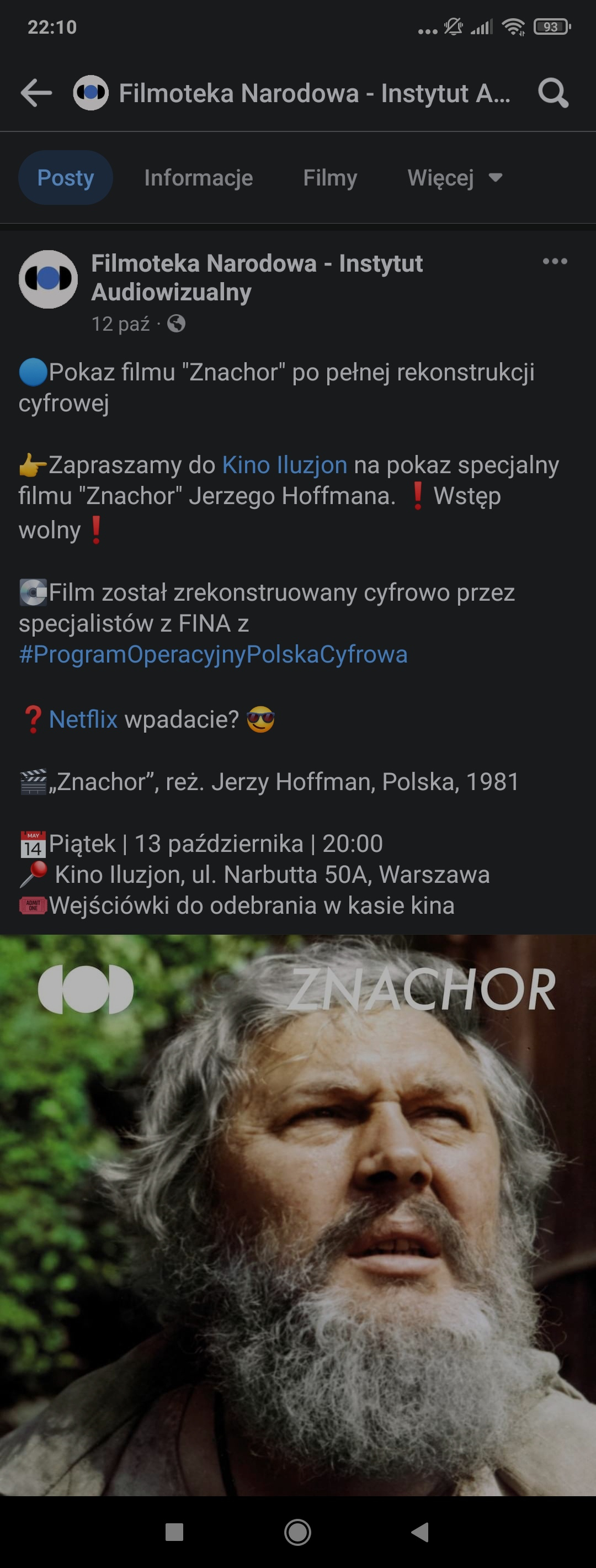Open the Netflix page link
The image size is (596, 1568).
coord(83,719)
